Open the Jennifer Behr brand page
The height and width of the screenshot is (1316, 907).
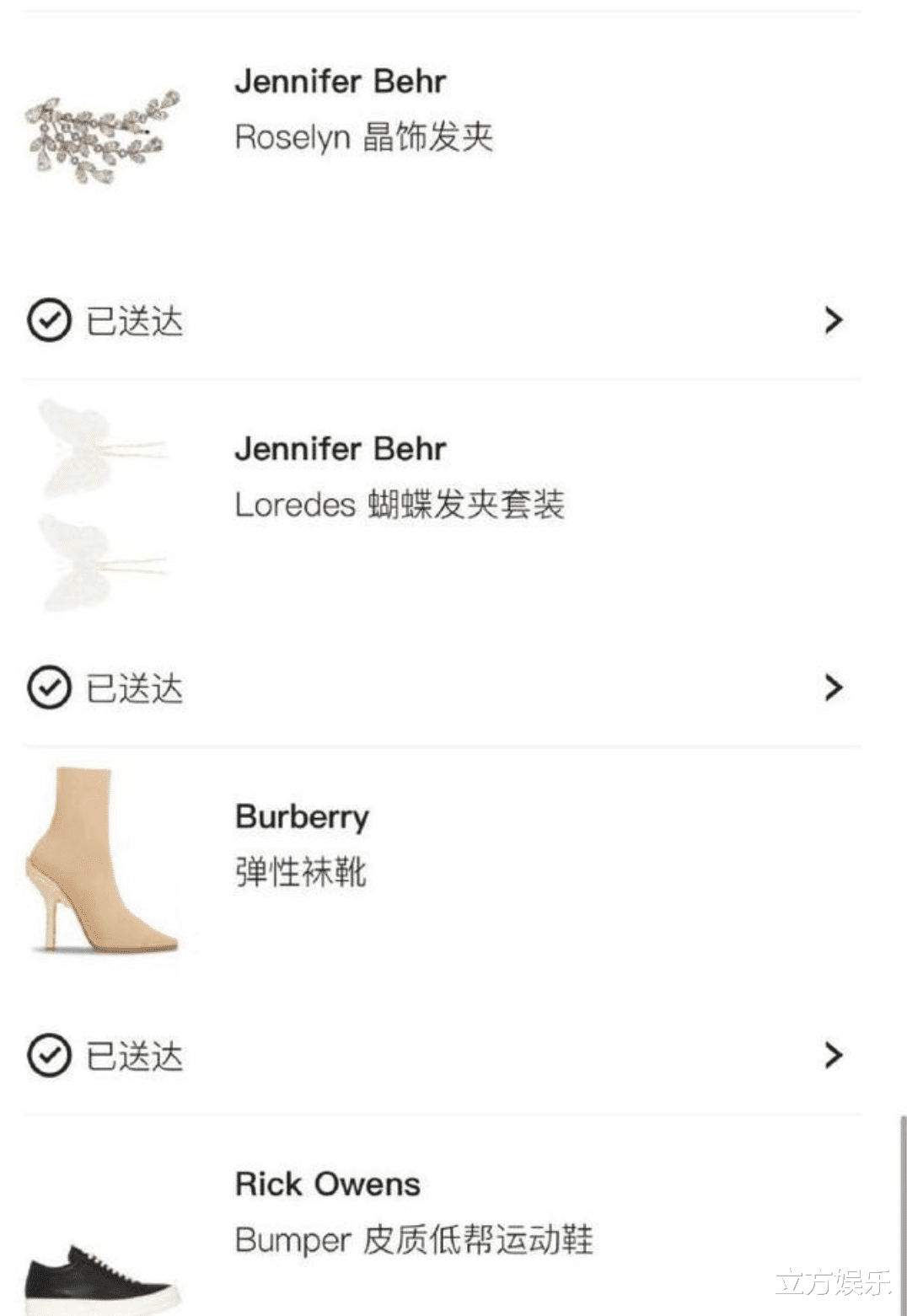pos(341,81)
